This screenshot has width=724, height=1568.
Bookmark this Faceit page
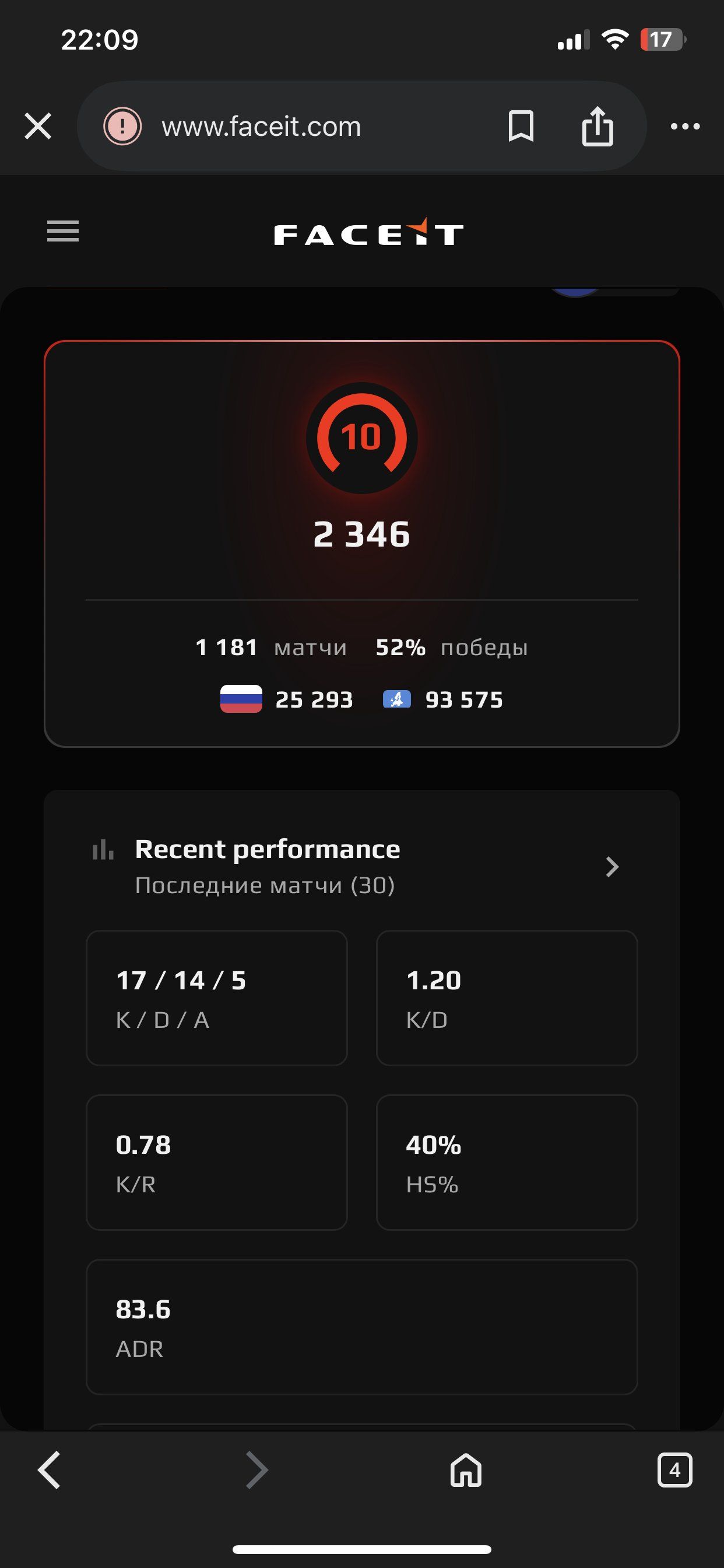(521, 127)
